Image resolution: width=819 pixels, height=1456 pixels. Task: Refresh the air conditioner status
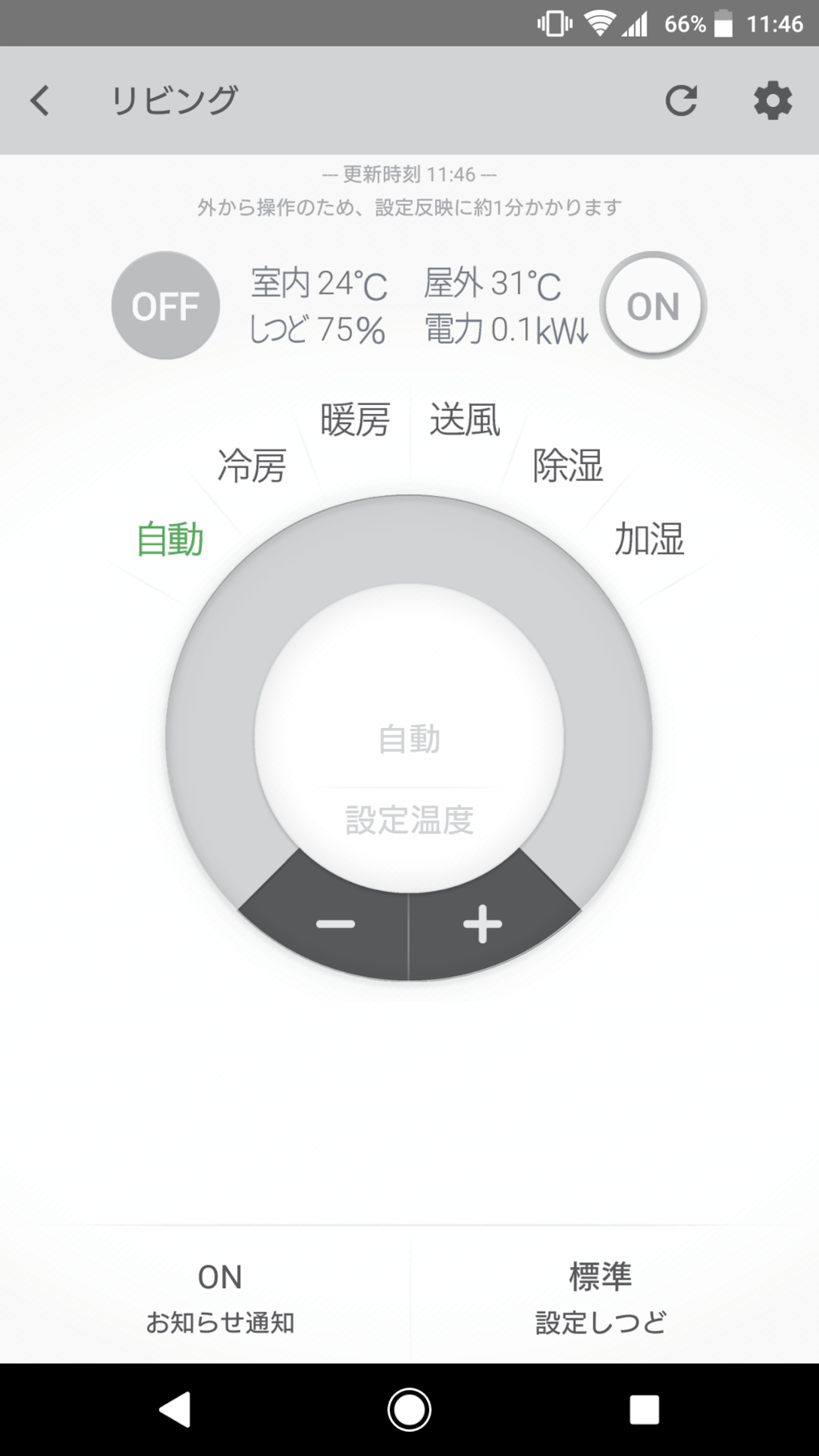pos(681,100)
